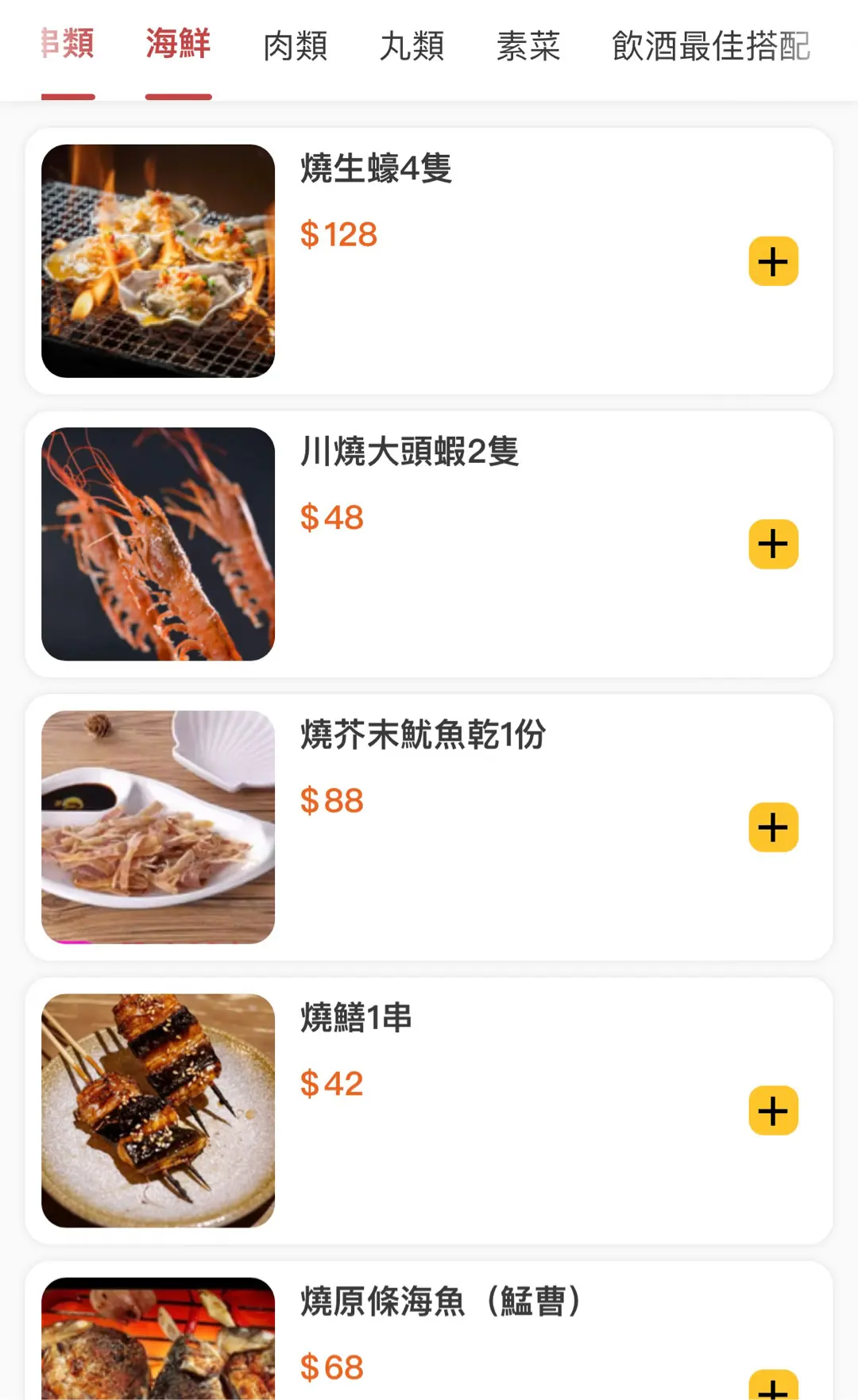Add 燒鱔1串 to the order
The image size is (858, 1400).
(x=773, y=1110)
